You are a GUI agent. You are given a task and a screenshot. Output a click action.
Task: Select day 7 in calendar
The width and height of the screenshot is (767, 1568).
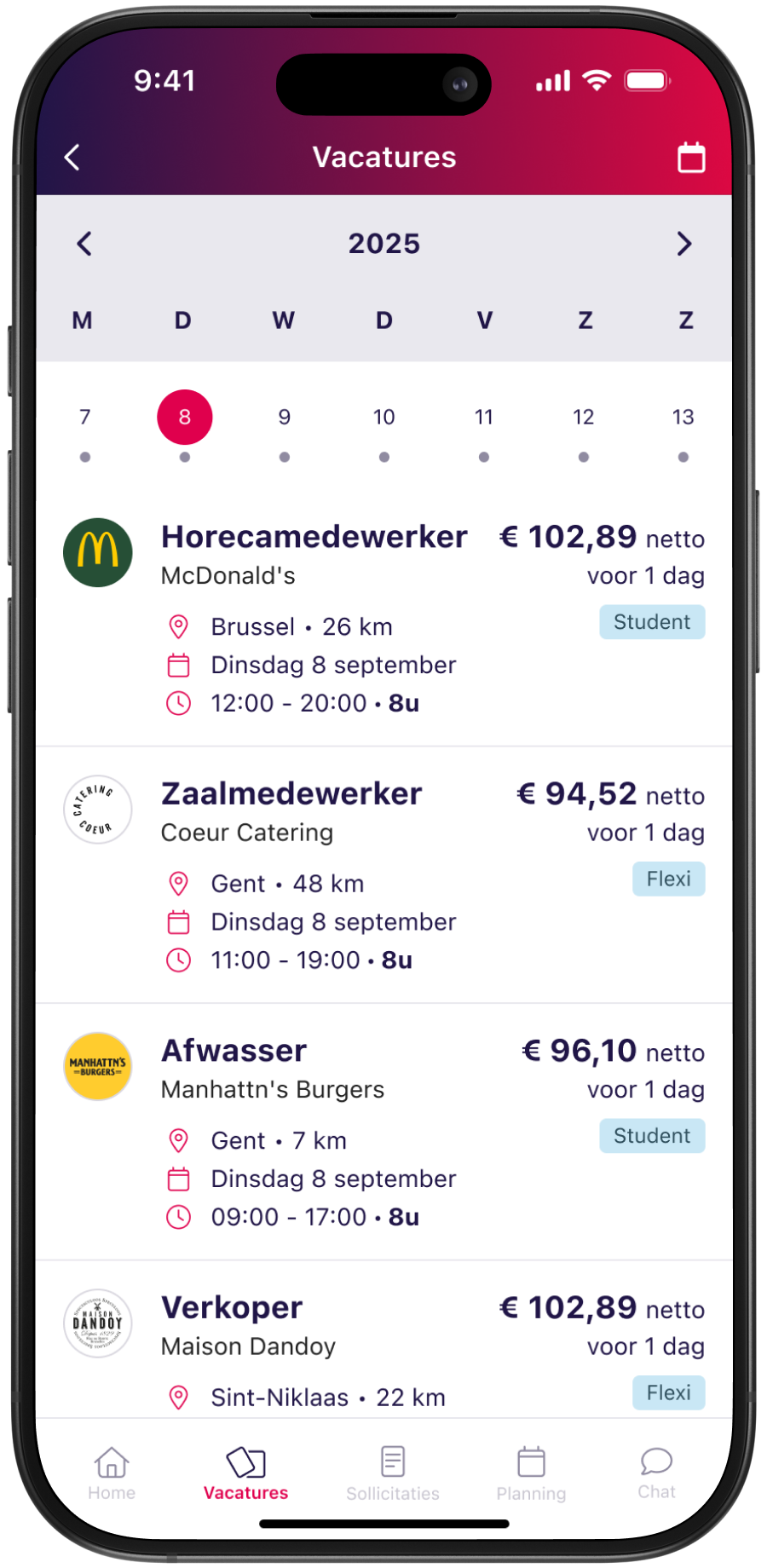[x=84, y=418]
